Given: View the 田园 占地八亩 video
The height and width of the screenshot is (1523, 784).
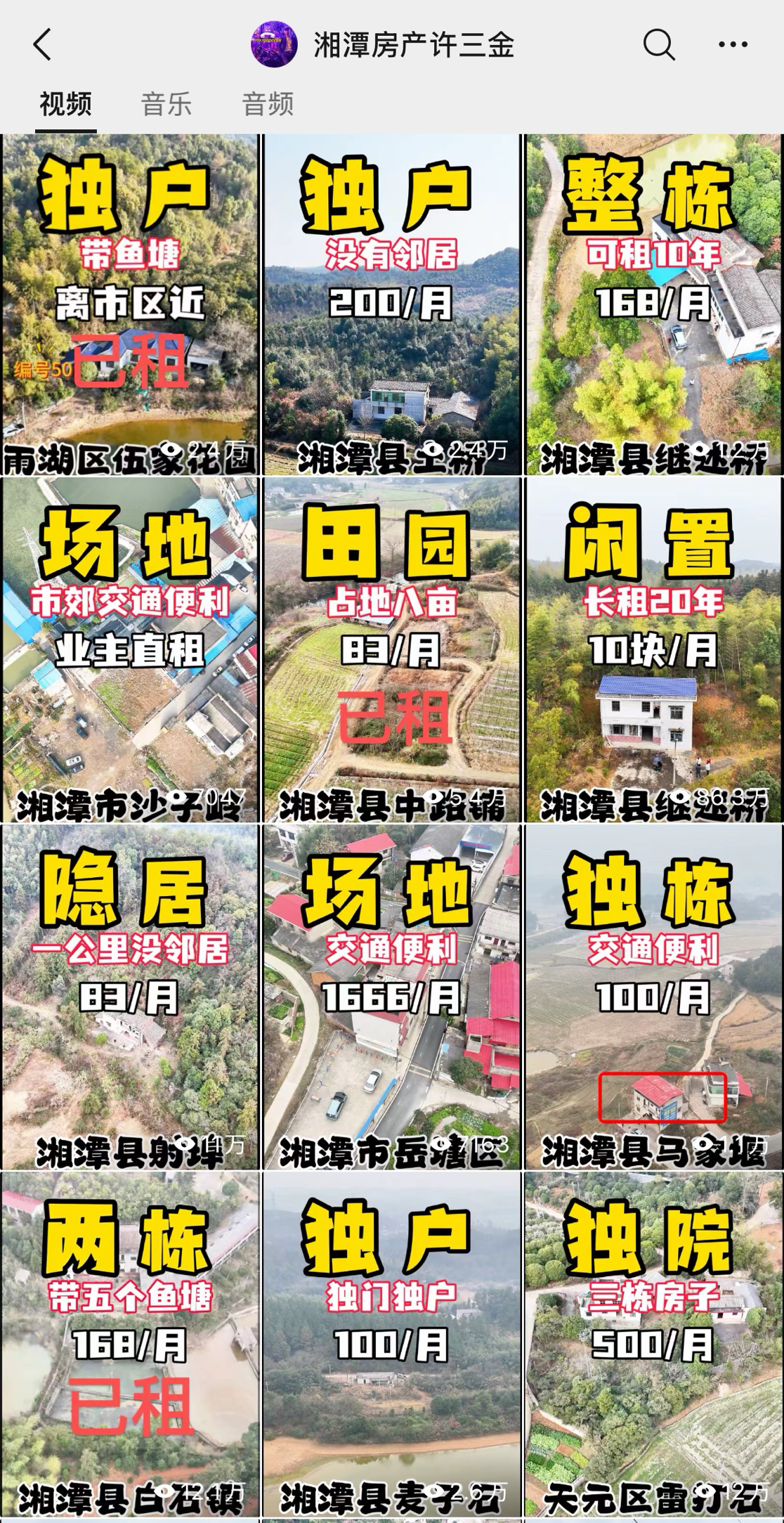Looking at the screenshot, I should (392, 650).
